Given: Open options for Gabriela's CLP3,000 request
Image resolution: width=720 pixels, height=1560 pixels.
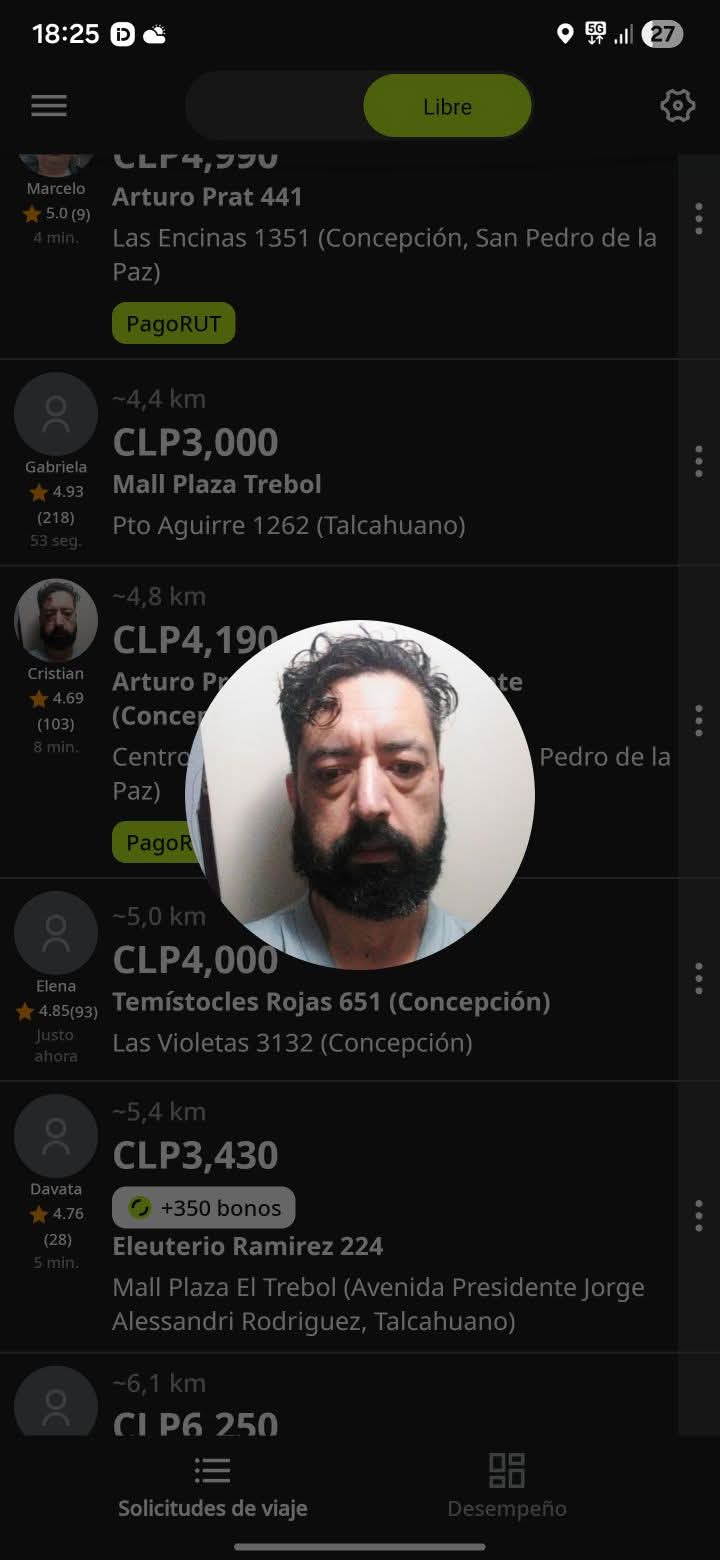Looking at the screenshot, I should pos(698,462).
